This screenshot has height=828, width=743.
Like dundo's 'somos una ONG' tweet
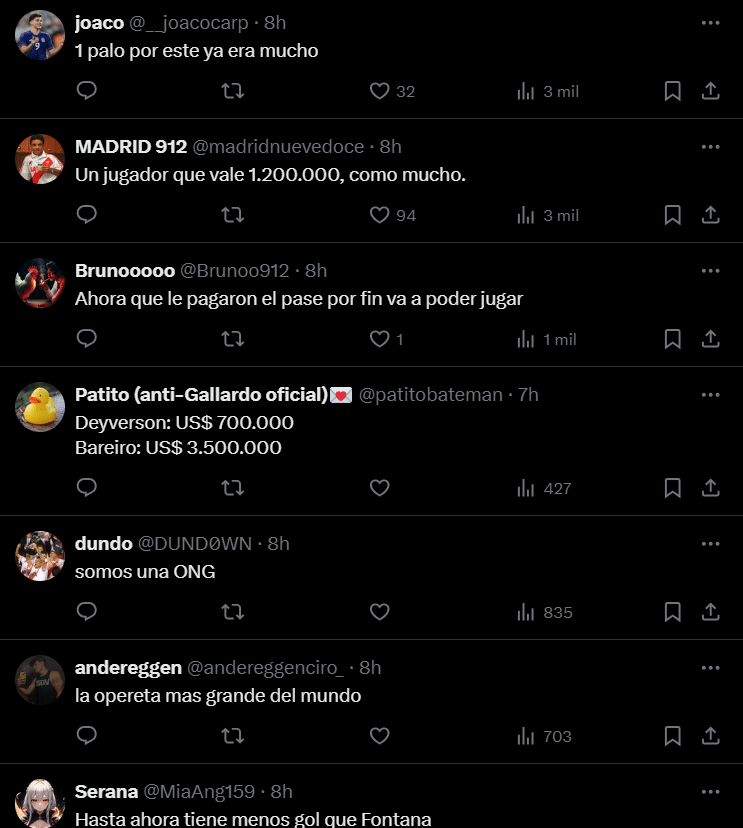[379, 612]
